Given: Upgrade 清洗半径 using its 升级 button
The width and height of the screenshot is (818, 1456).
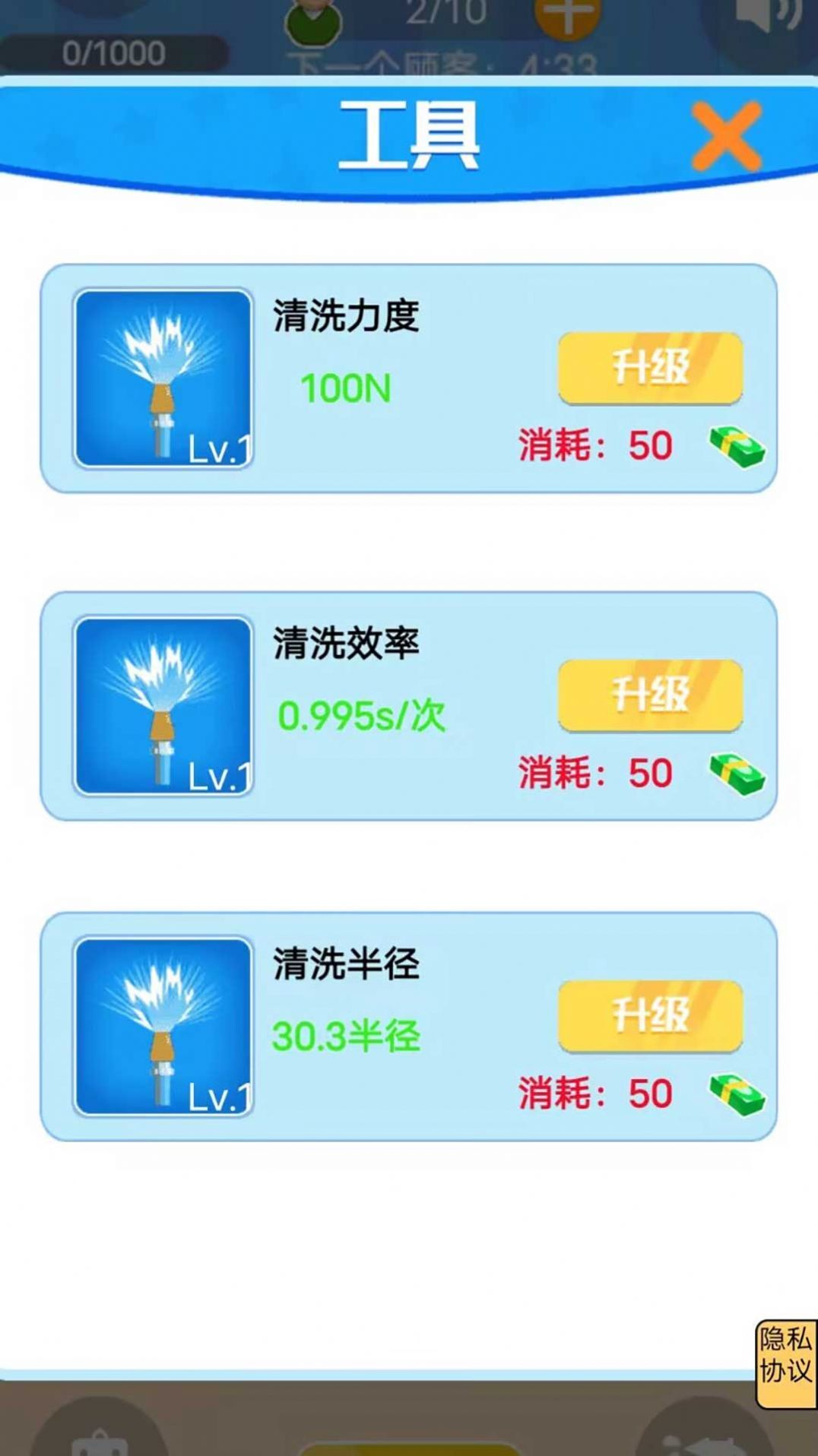Looking at the screenshot, I should click(650, 1016).
